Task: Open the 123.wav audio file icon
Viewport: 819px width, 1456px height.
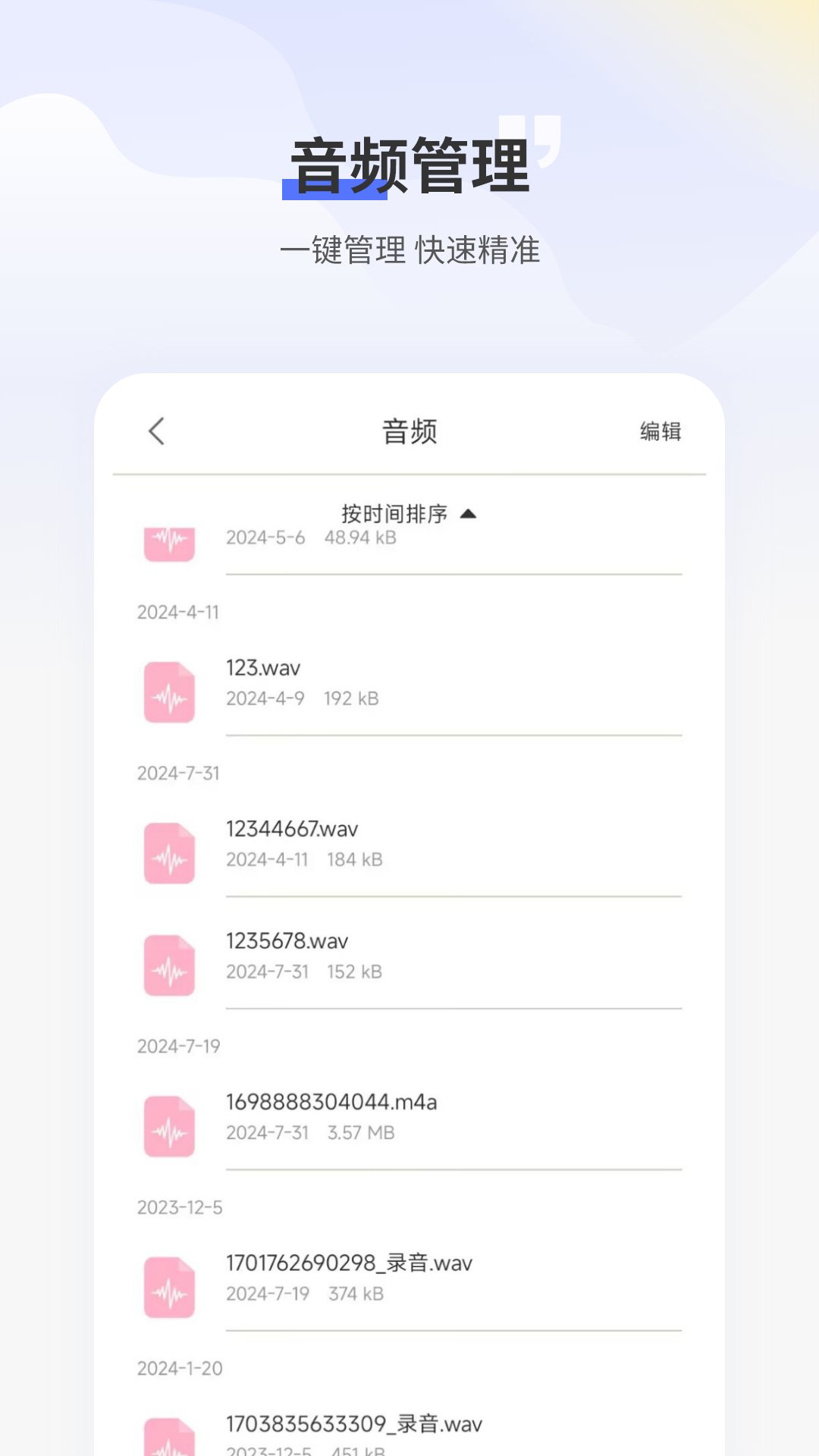Action: pos(168,692)
